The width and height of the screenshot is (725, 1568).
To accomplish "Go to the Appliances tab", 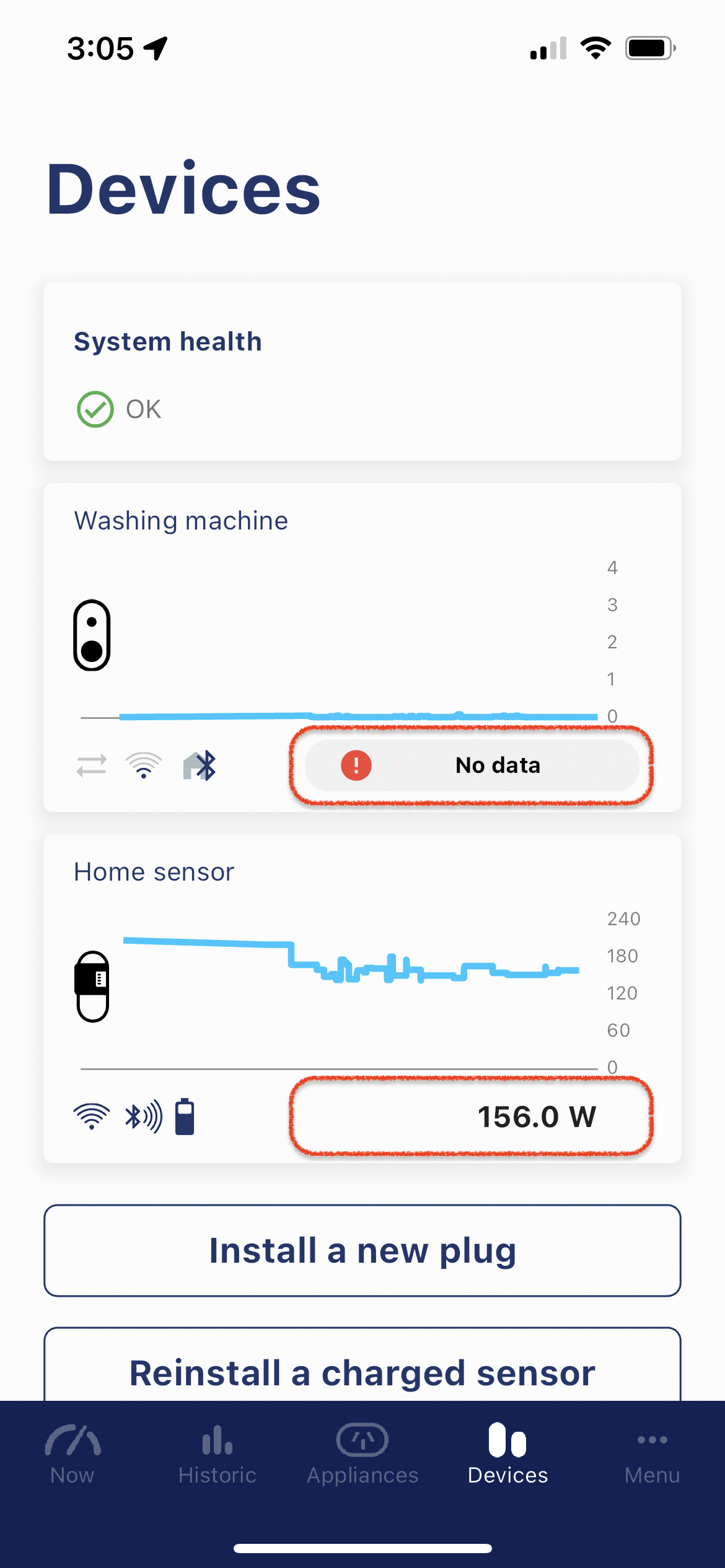I will [362, 1454].
